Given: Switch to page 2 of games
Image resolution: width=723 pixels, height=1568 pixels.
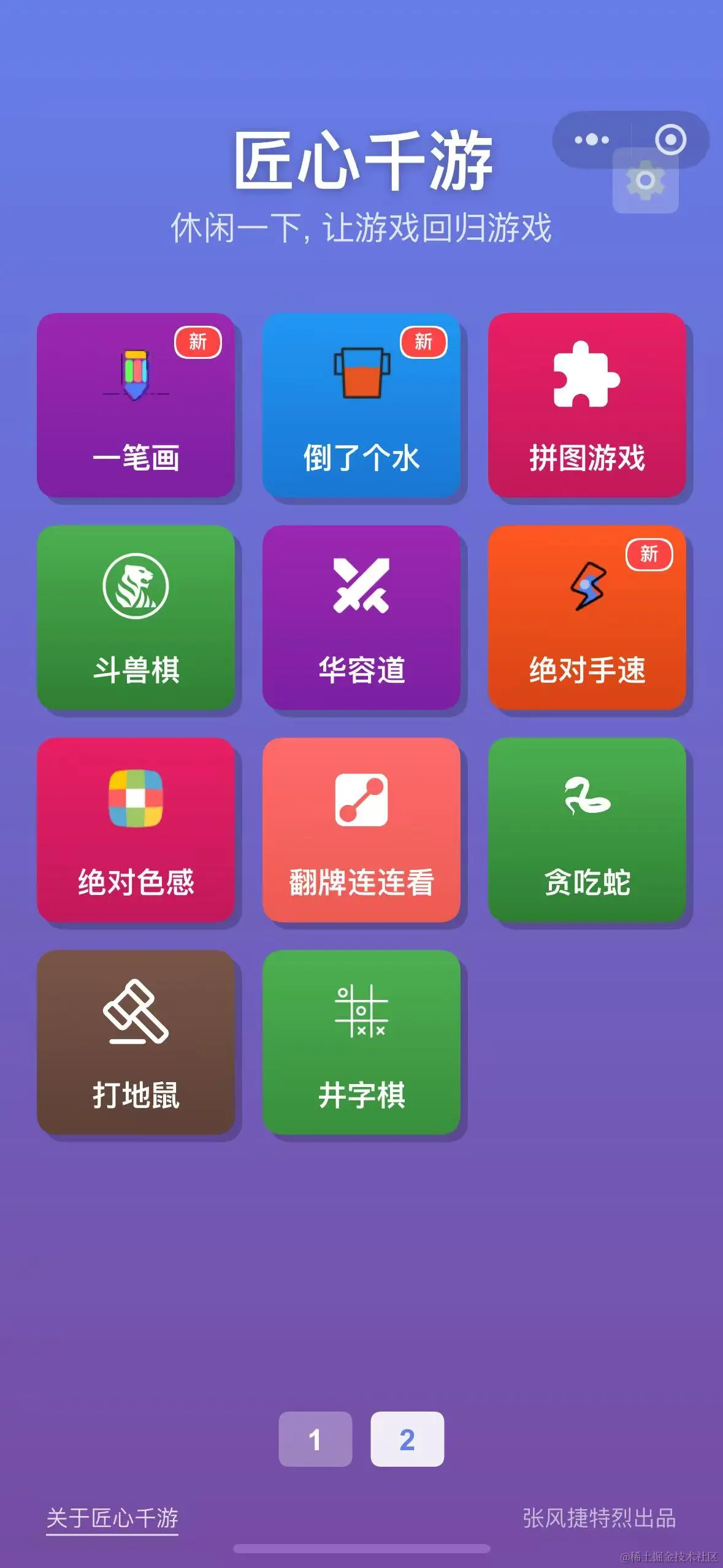Looking at the screenshot, I should coord(407,1439).
